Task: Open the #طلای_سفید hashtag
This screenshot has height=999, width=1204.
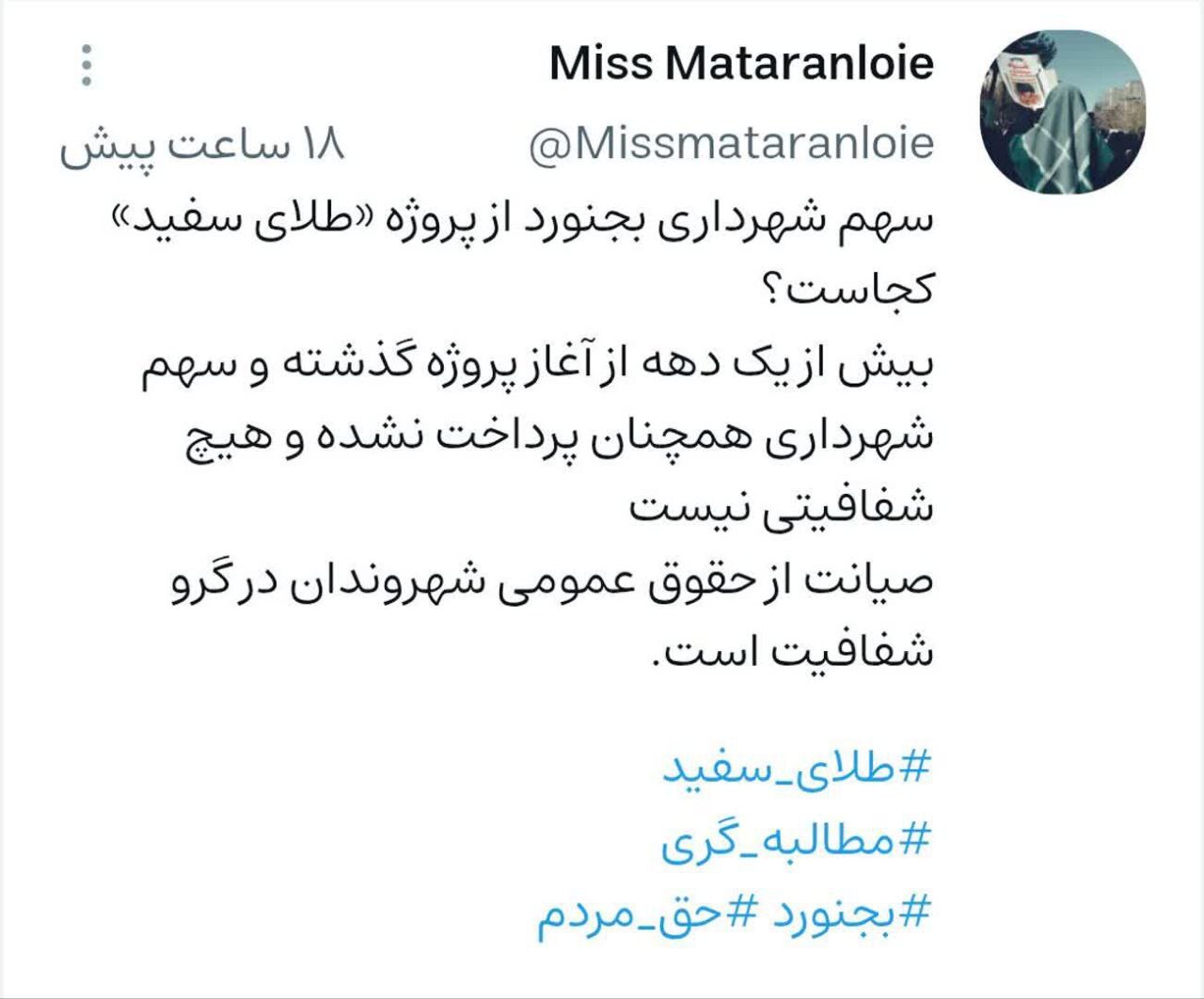Action: 796,769
